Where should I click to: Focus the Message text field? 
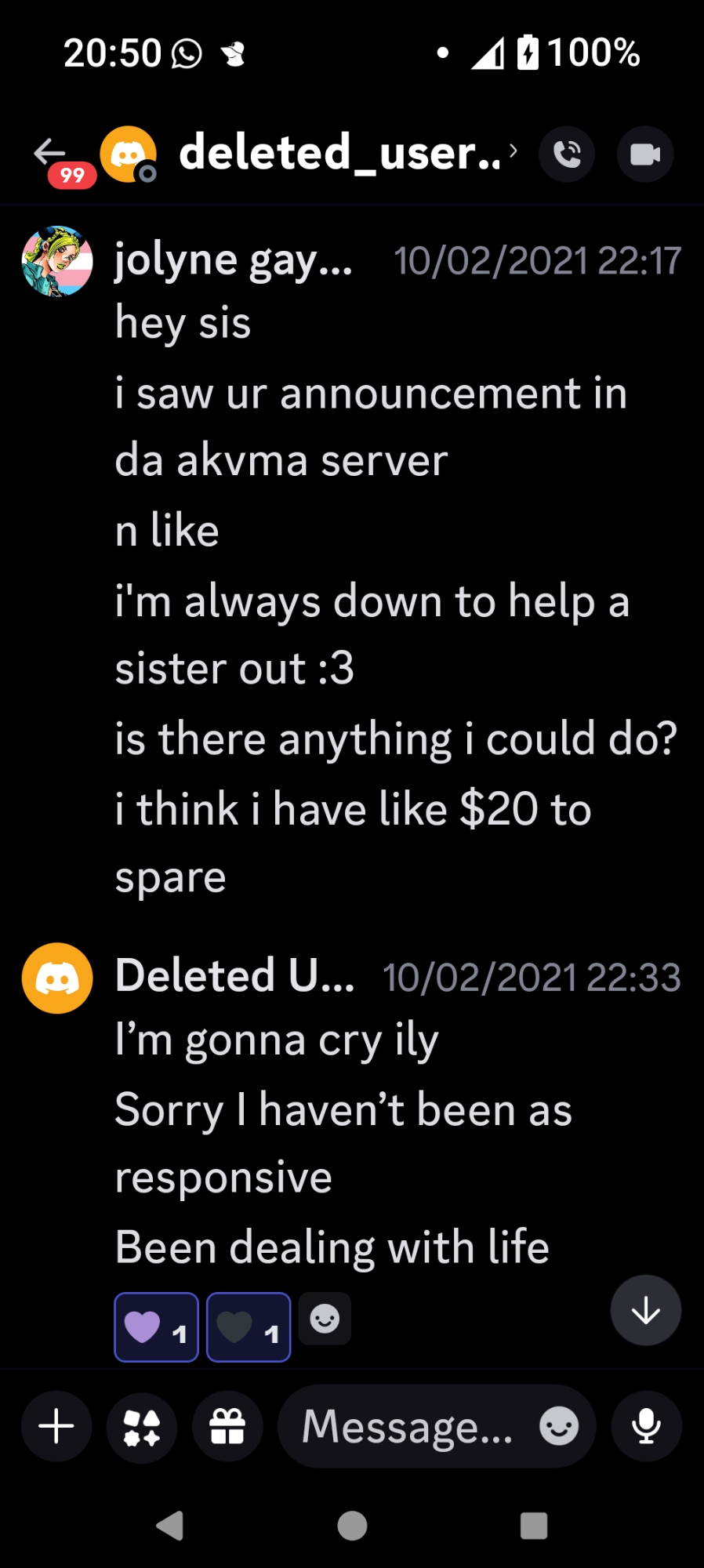tap(408, 1426)
